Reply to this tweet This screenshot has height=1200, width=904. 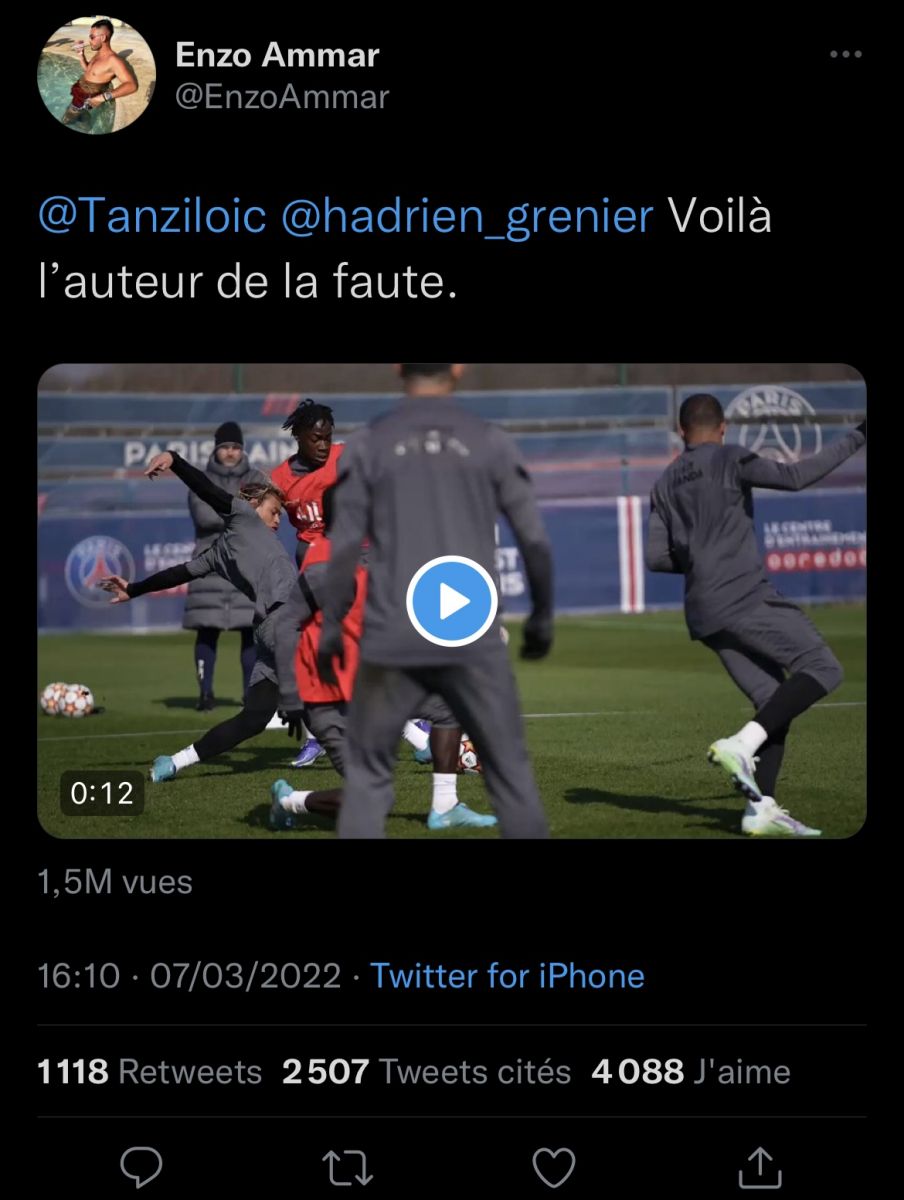[141, 1166]
